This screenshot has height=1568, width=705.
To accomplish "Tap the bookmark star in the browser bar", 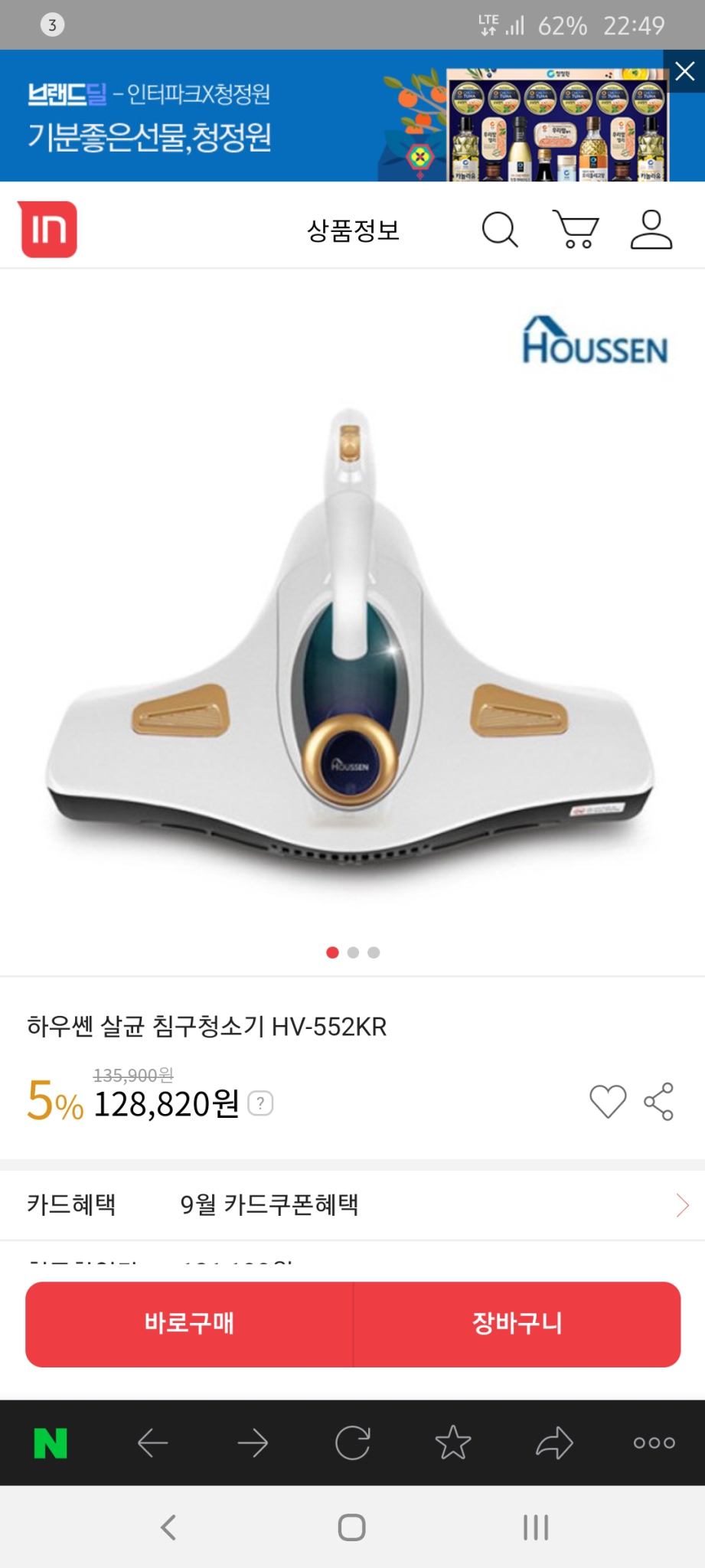I will (453, 1444).
